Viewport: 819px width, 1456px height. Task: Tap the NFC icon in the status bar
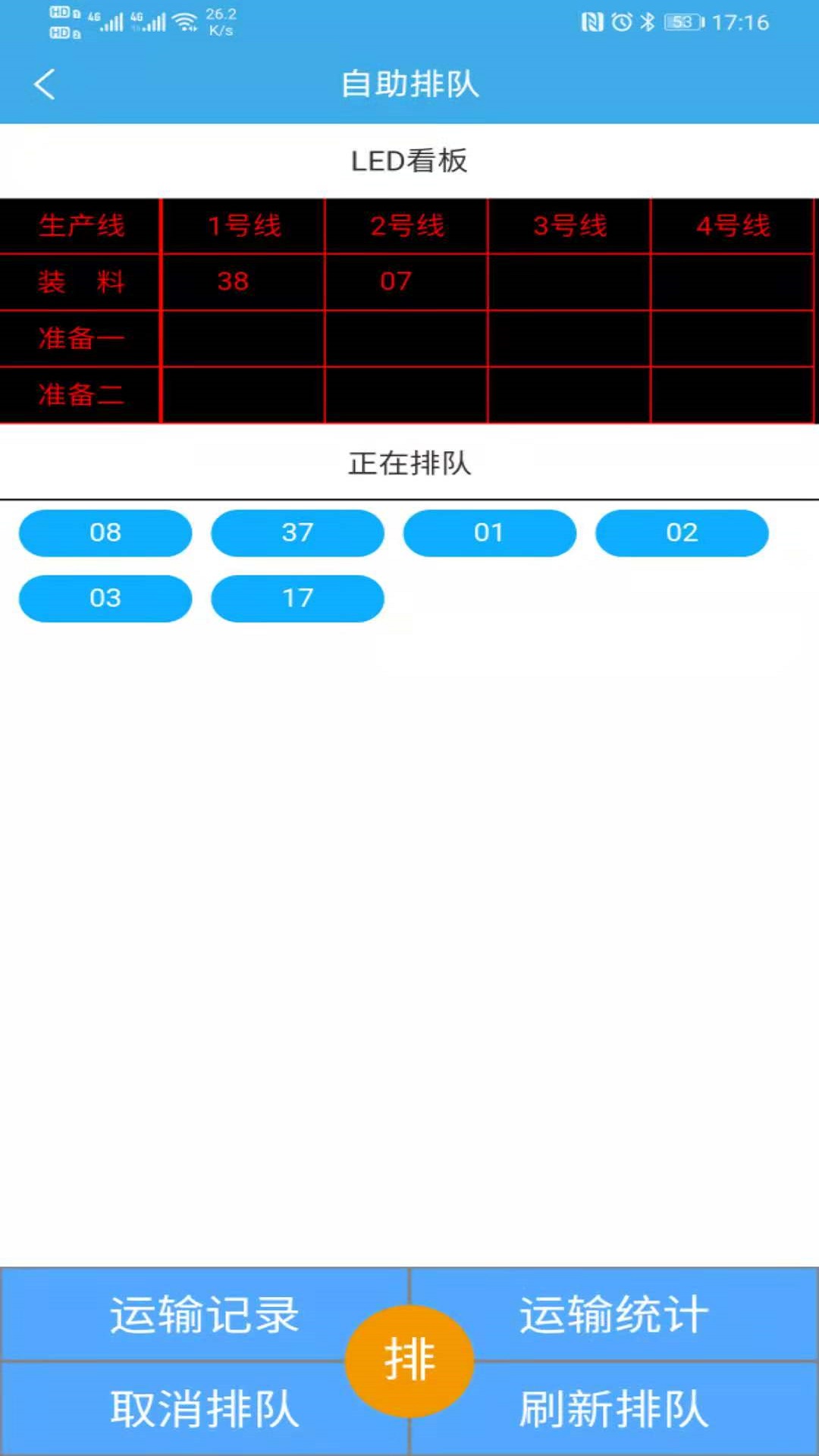pyautogui.click(x=591, y=23)
